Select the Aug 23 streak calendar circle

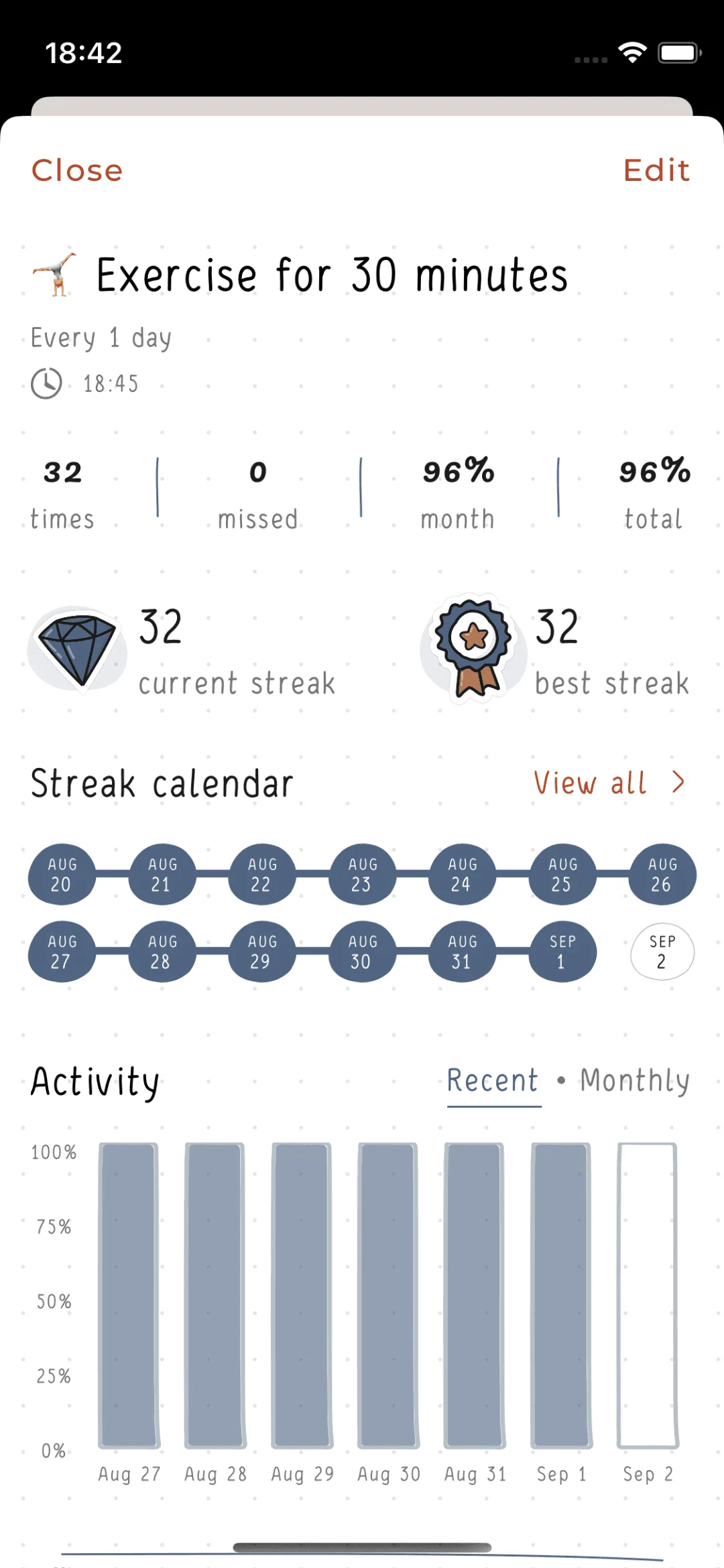pyautogui.click(x=361, y=875)
